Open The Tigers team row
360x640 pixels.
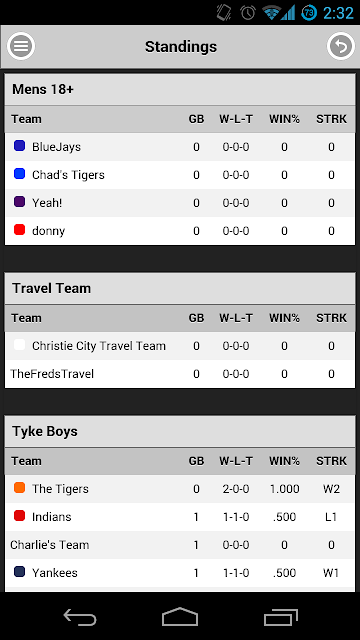180,489
